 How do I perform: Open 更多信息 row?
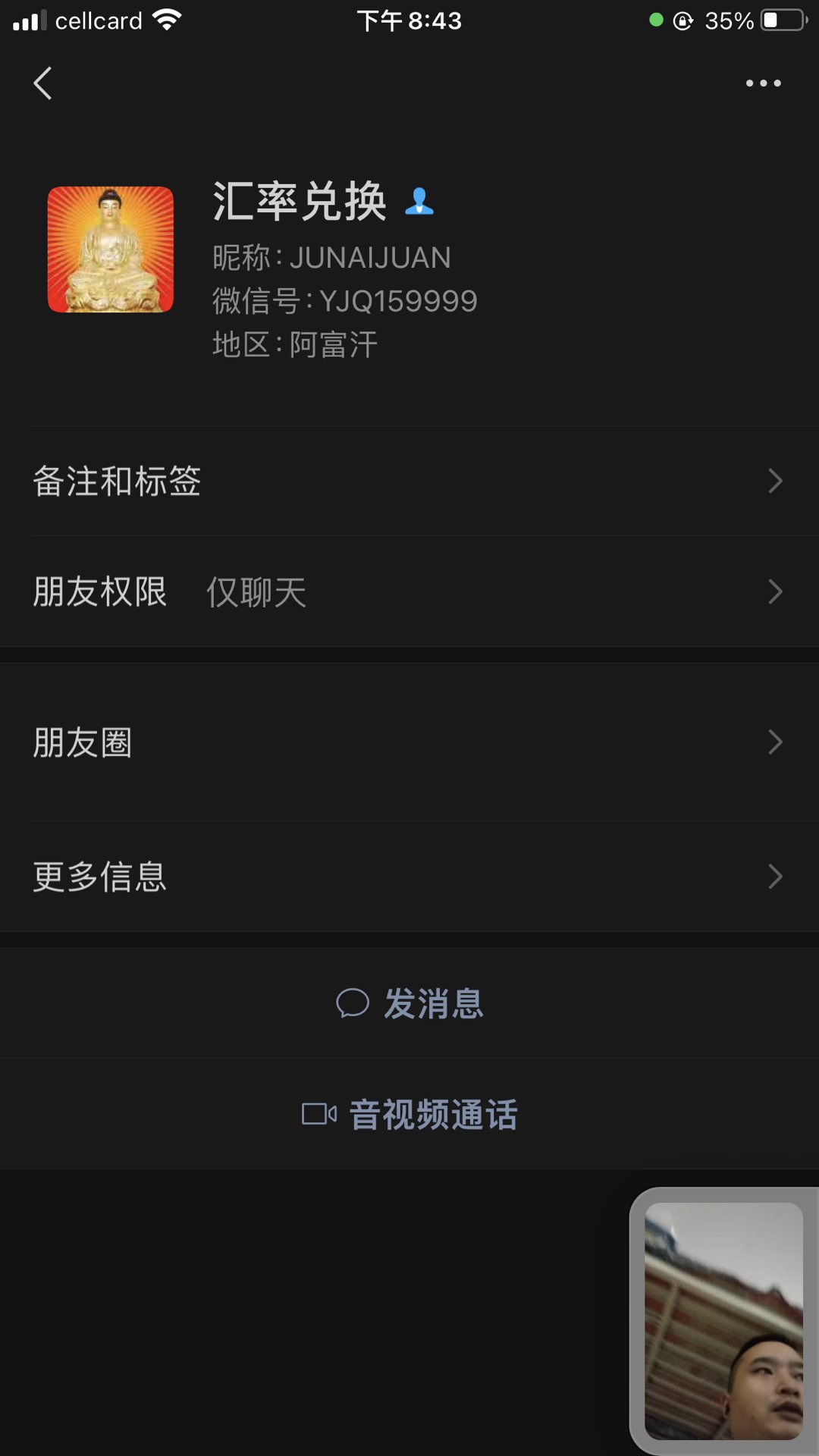409,877
